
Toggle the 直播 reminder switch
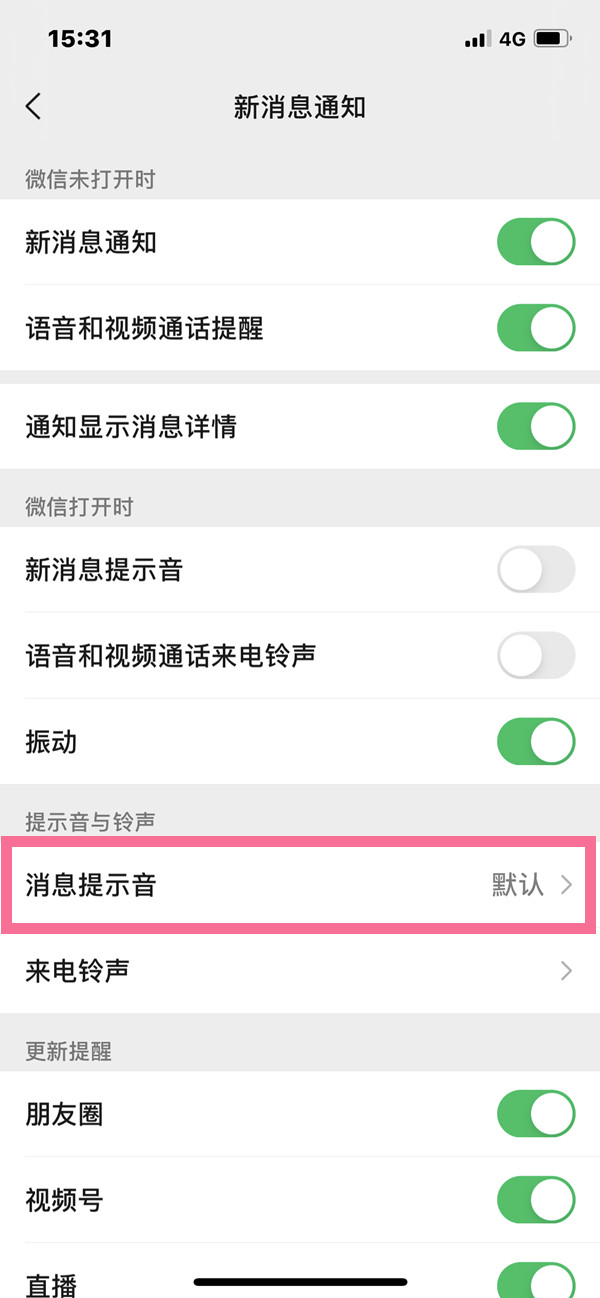point(536,1280)
